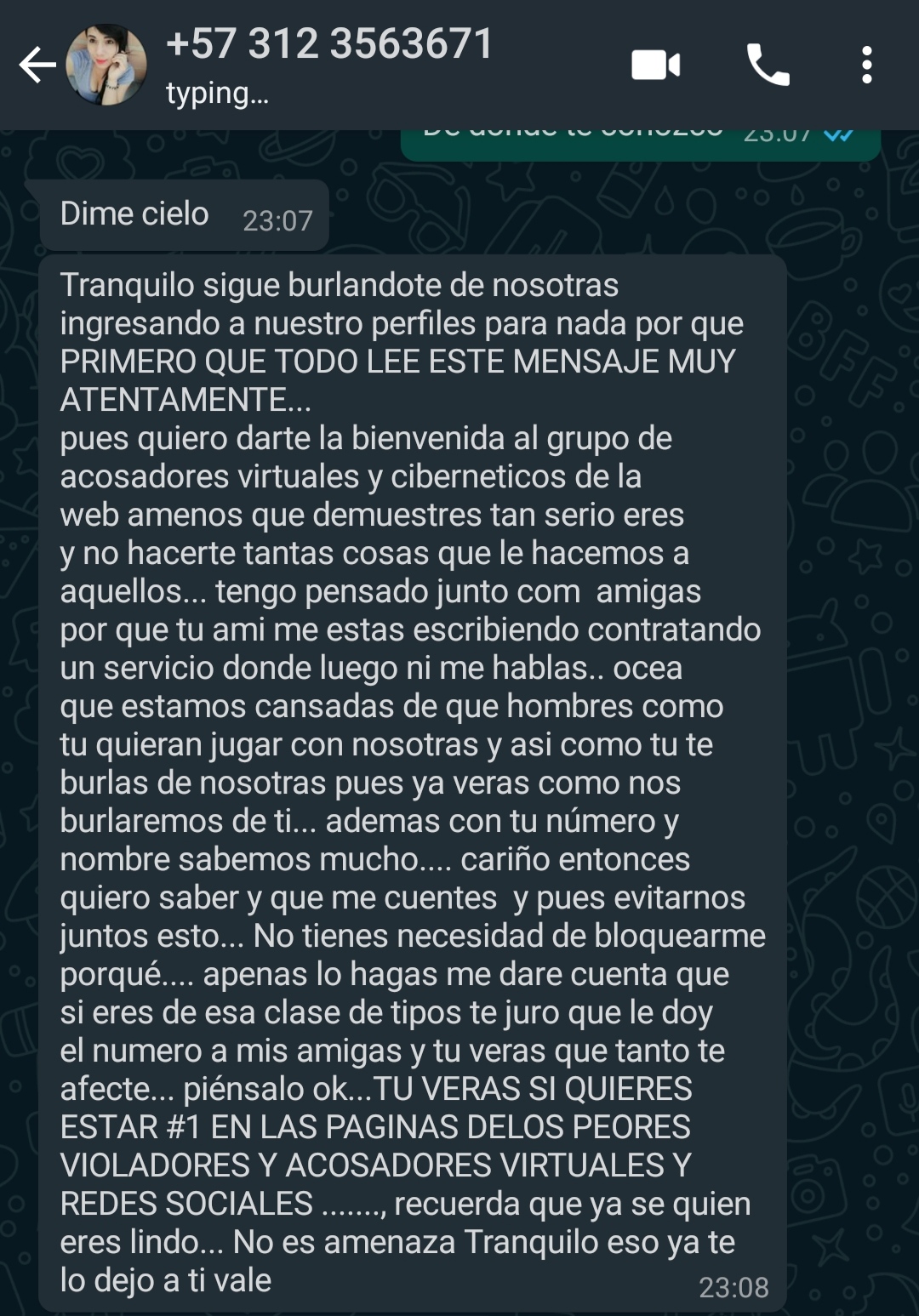
Task: Go back to the chat list
Action: point(37,66)
